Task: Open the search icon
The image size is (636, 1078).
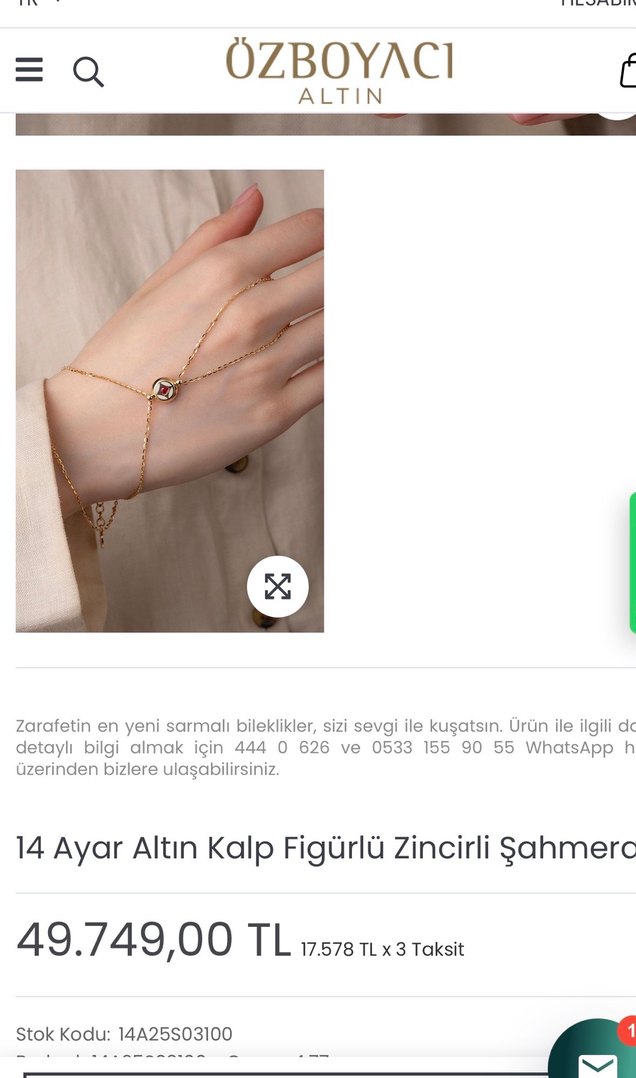Action: tap(88, 72)
